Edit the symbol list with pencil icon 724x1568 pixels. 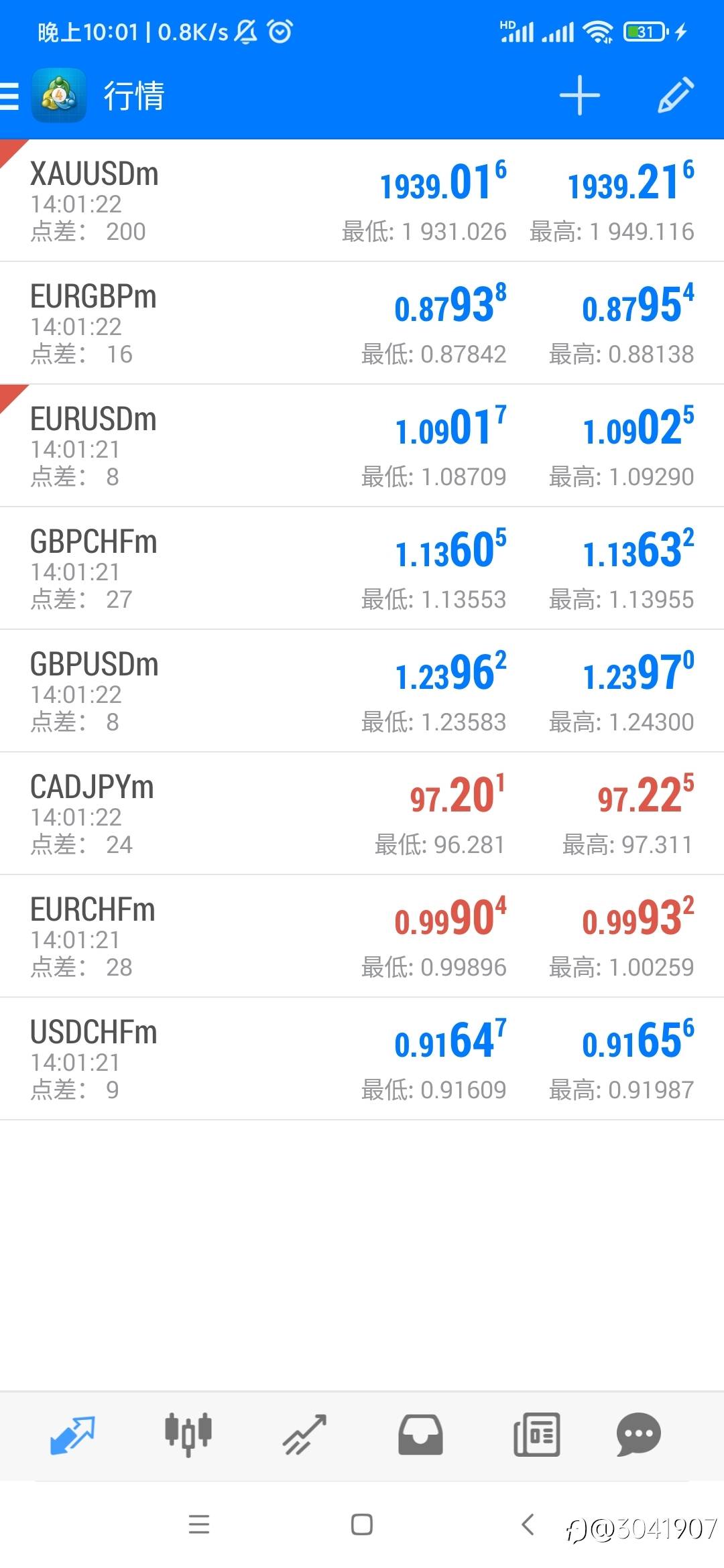pos(676,95)
